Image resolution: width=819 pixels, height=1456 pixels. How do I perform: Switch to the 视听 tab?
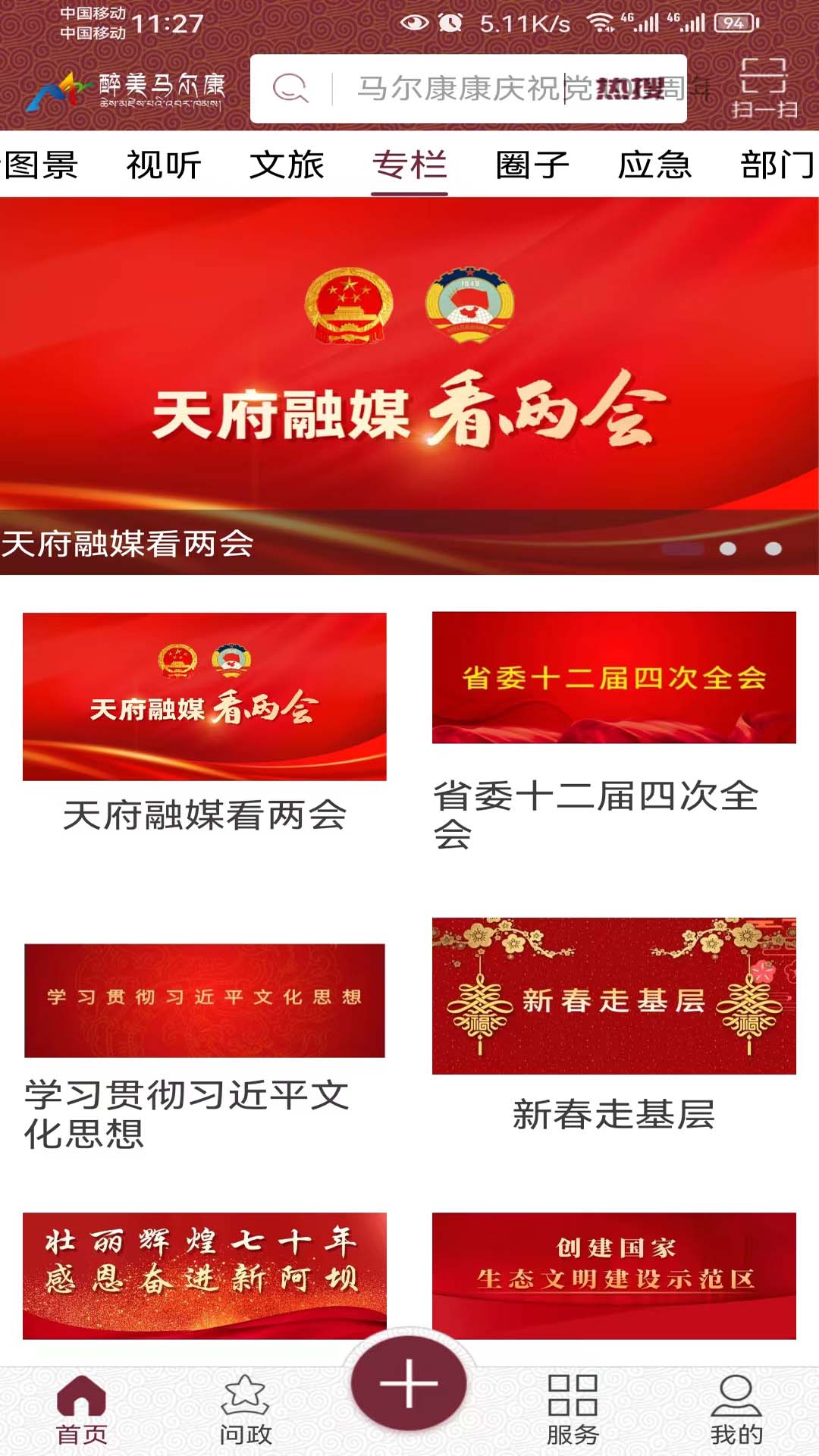pos(164,165)
